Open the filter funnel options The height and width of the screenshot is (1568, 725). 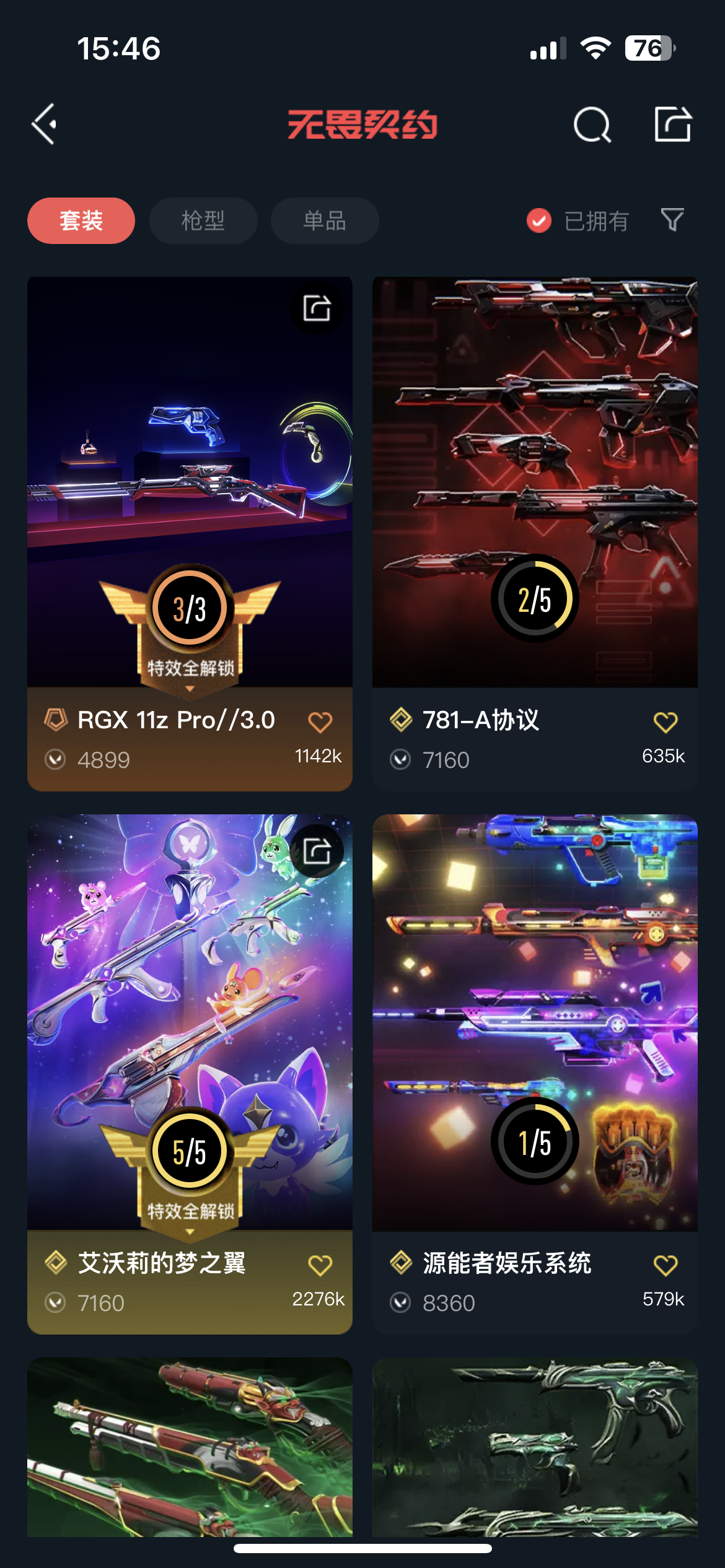click(672, 220)
